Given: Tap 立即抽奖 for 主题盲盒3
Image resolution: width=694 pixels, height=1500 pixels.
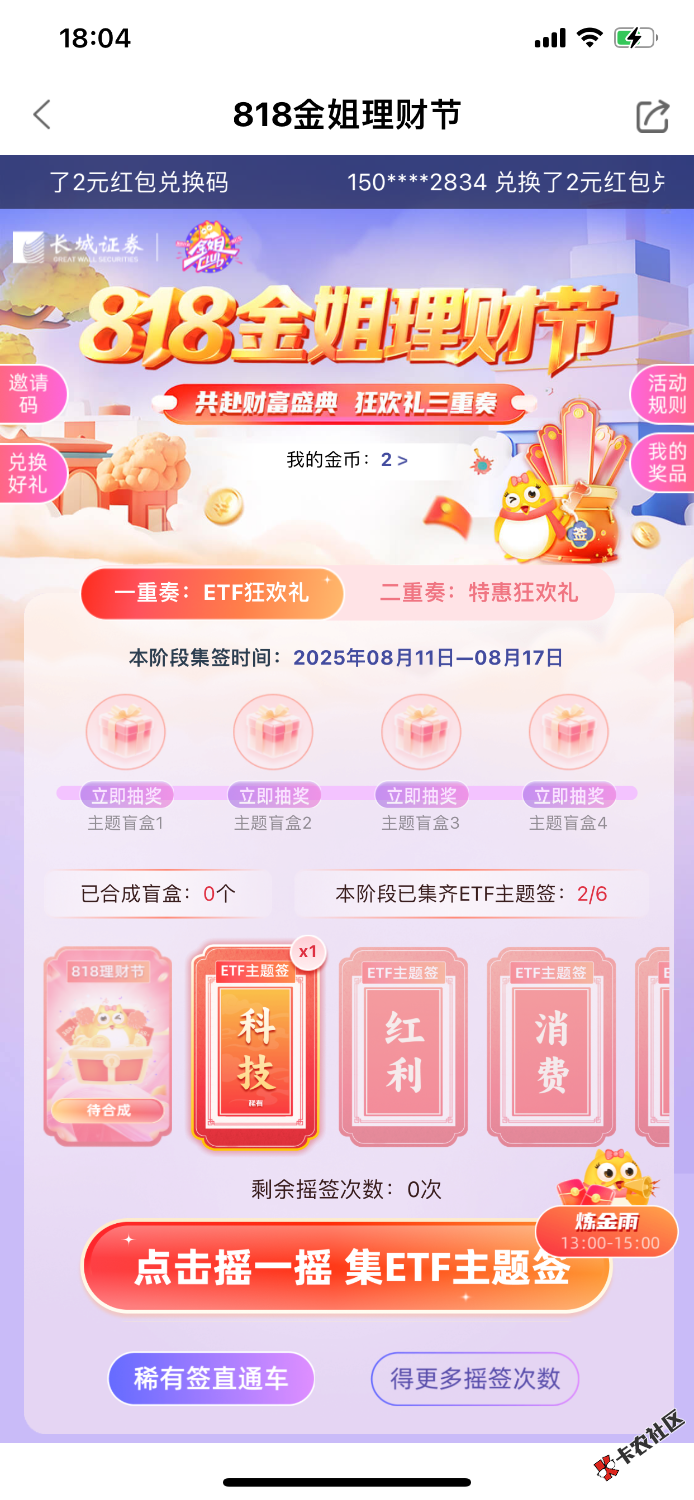Looking at the screenshot, I should 421,796.
